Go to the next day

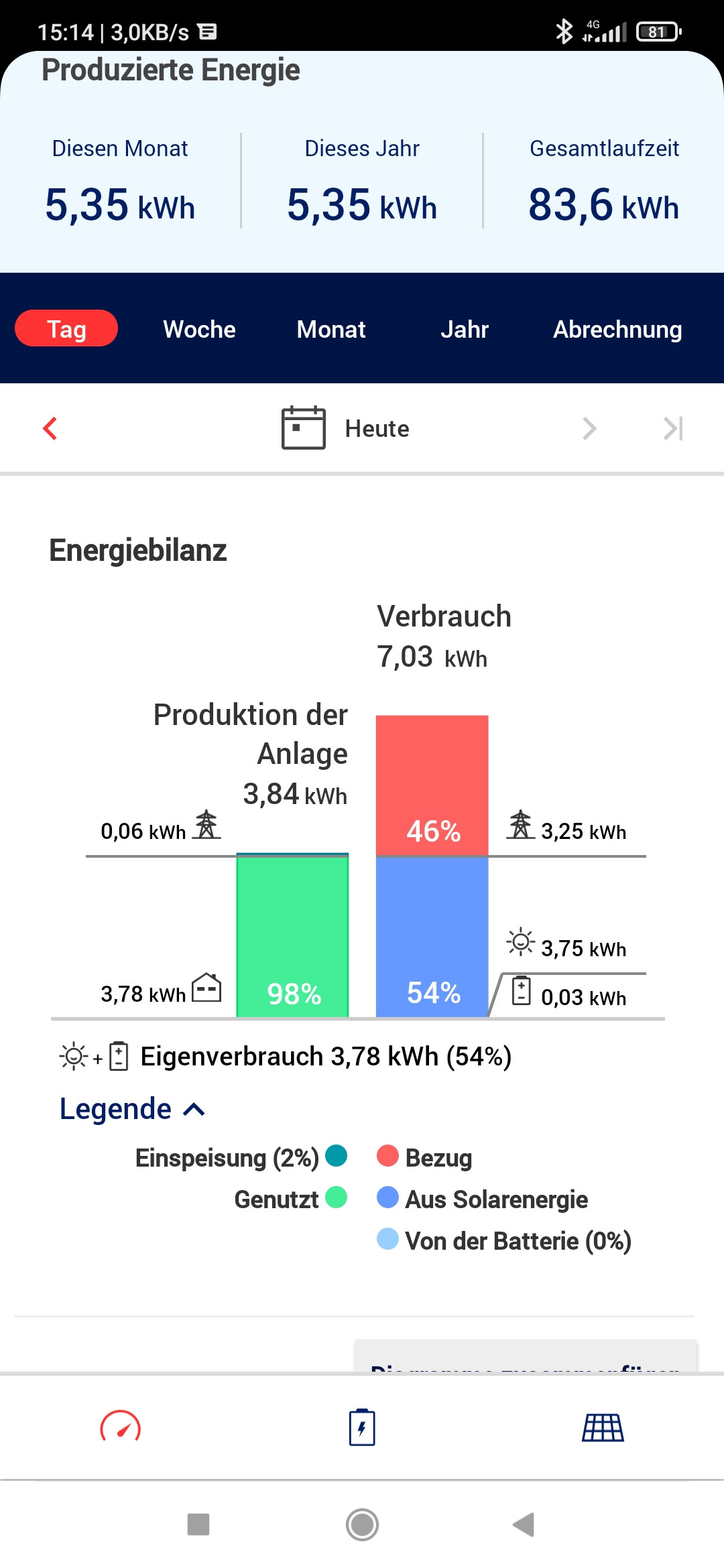point(589,428)
